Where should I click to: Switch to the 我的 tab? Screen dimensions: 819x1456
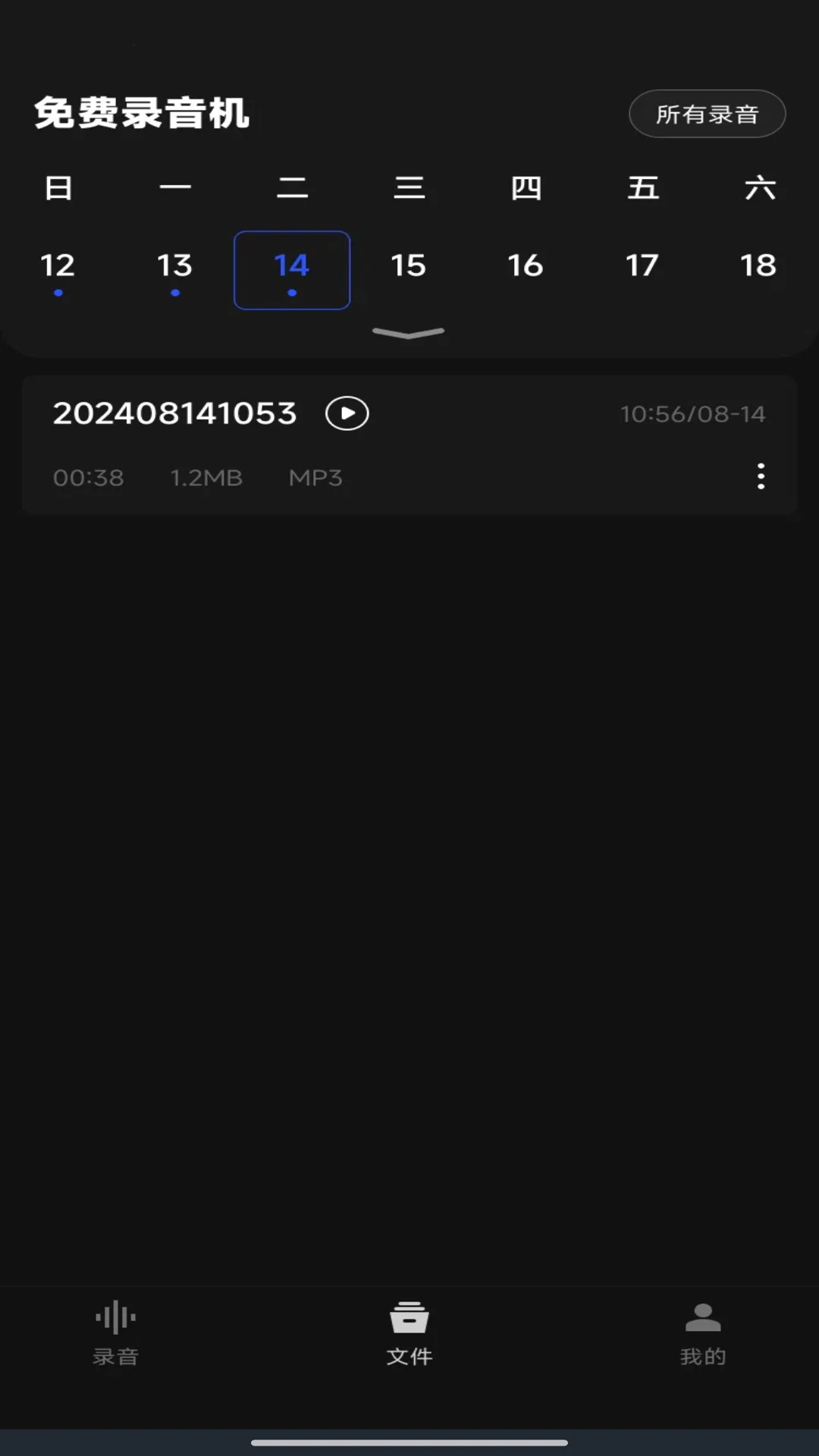point(703,1334)
